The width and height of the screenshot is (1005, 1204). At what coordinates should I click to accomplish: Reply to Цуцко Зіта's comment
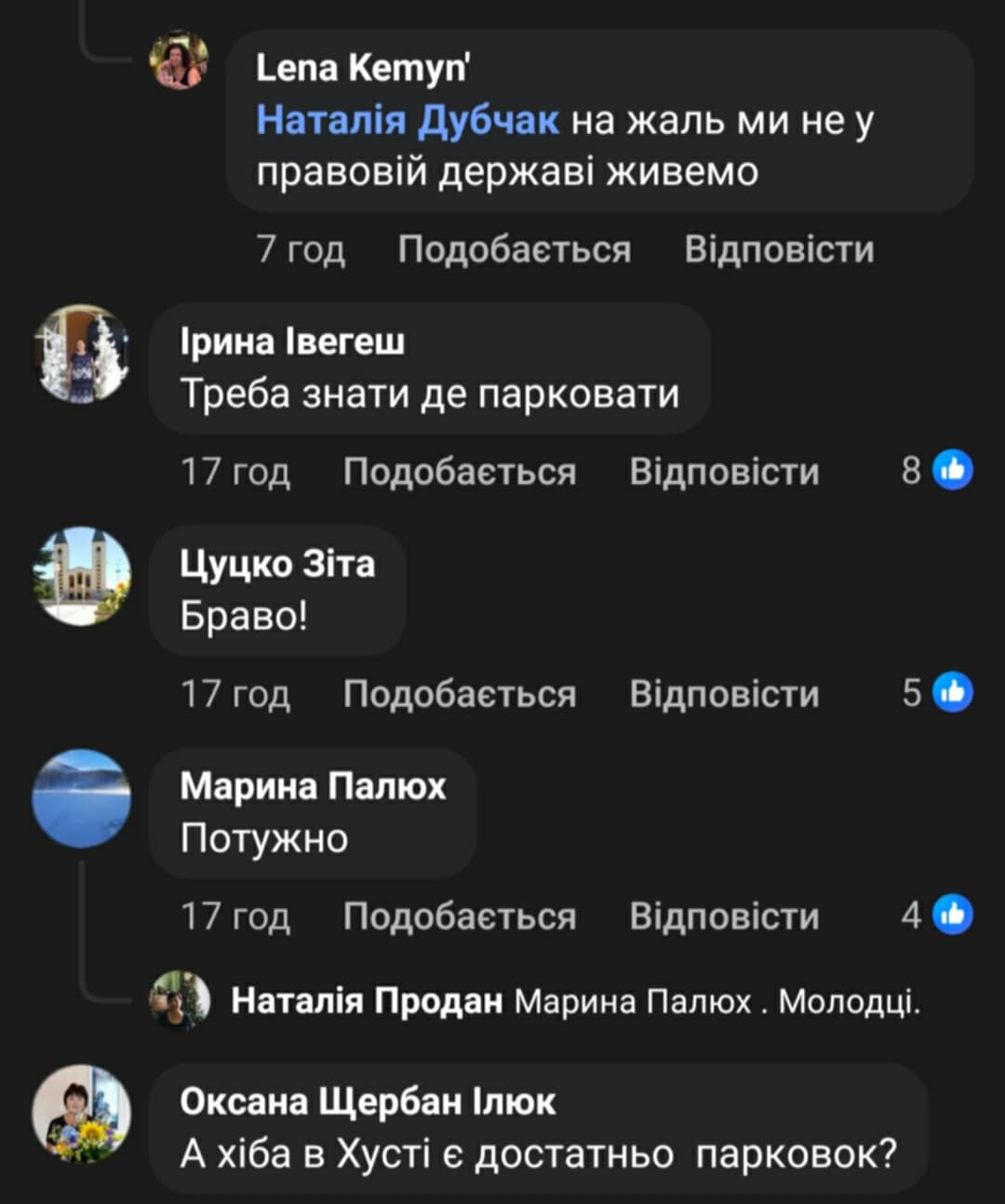pyautogui.click(x=724, y=694)
